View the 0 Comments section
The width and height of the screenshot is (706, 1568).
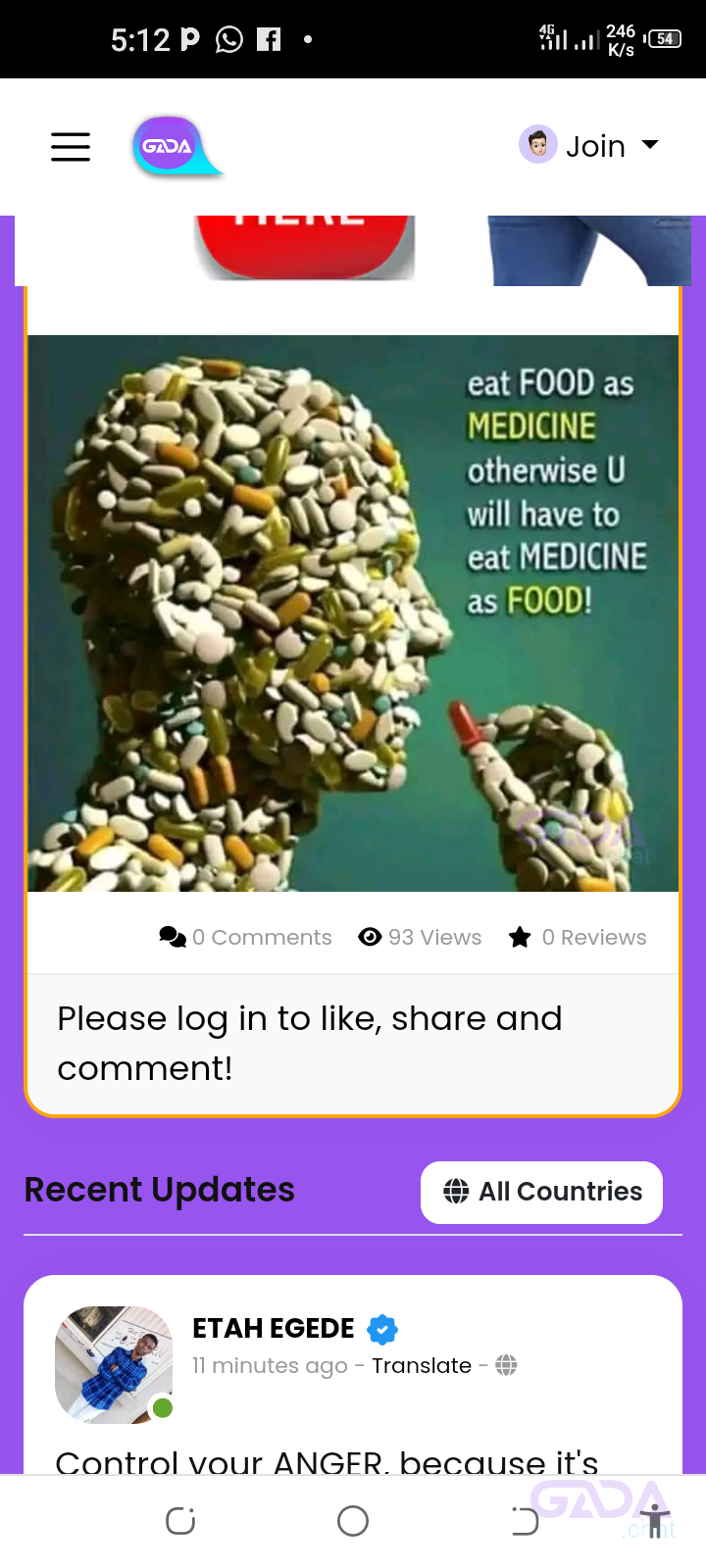(246, 938)
